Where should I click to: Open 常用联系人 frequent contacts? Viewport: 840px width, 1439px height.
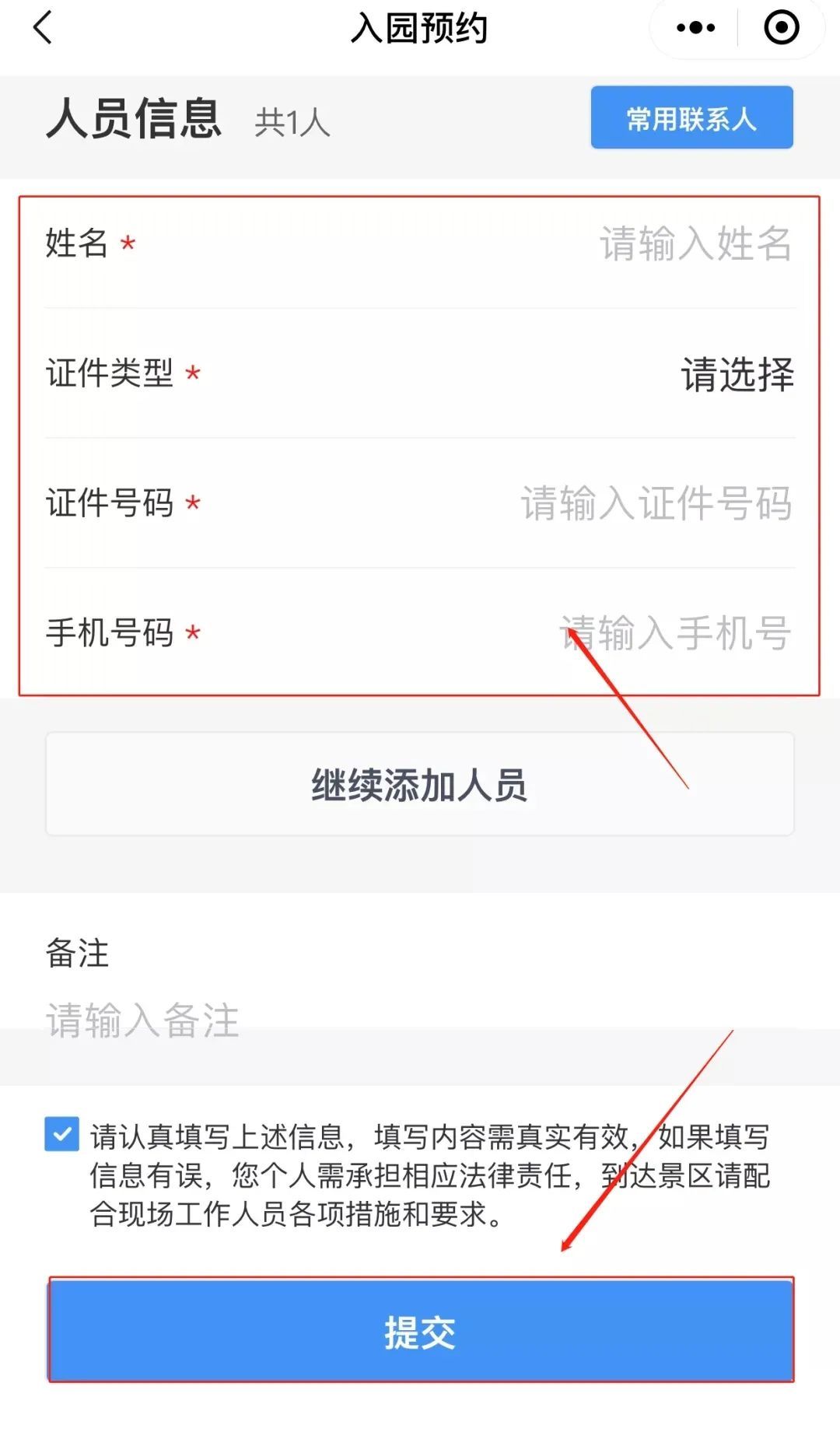[x=691, y=117]
